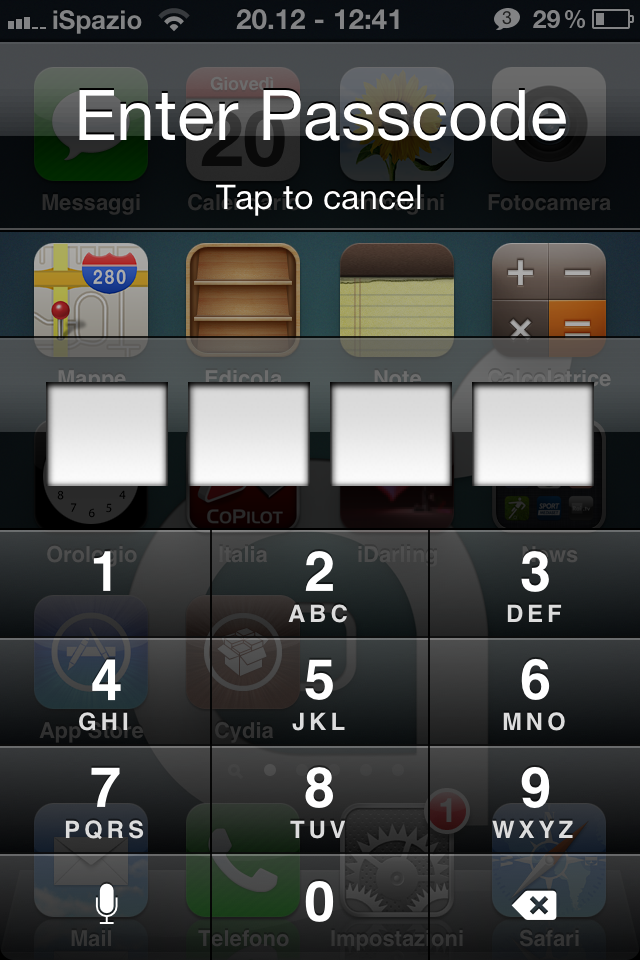The height and width of the screenshot is (960, 640).
Task: Delete the last digit with backspace
Action: 535,906
